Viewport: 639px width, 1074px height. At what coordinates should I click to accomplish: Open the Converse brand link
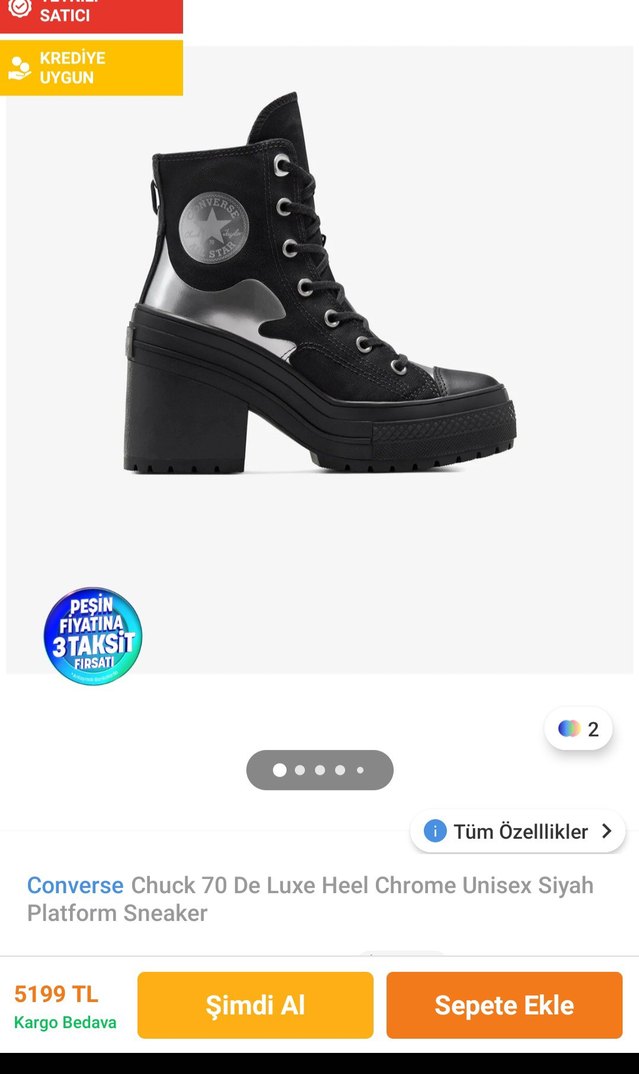75,885
